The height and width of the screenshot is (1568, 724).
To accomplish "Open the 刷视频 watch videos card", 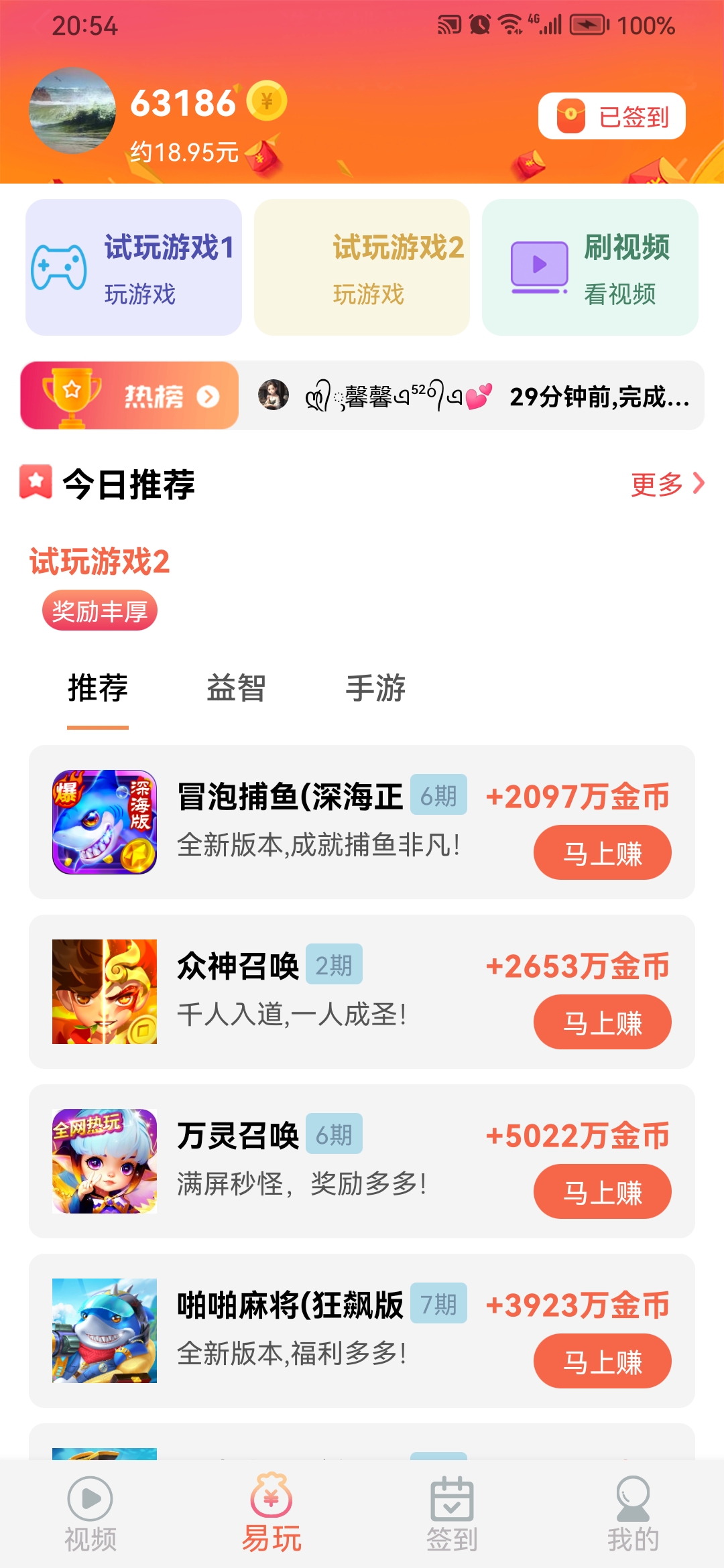I will (x=590, y=267).
